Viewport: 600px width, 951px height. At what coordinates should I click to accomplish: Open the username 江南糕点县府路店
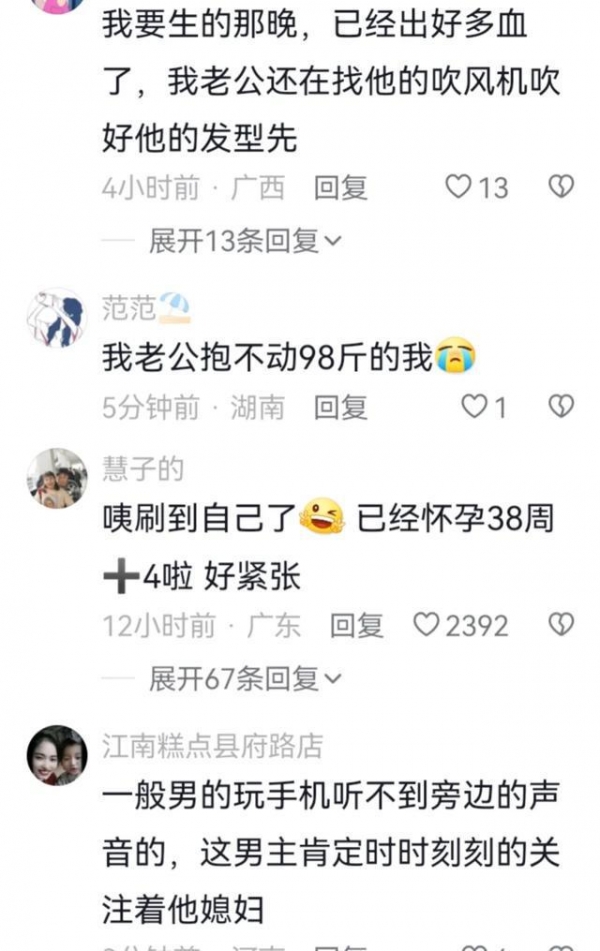212,745
